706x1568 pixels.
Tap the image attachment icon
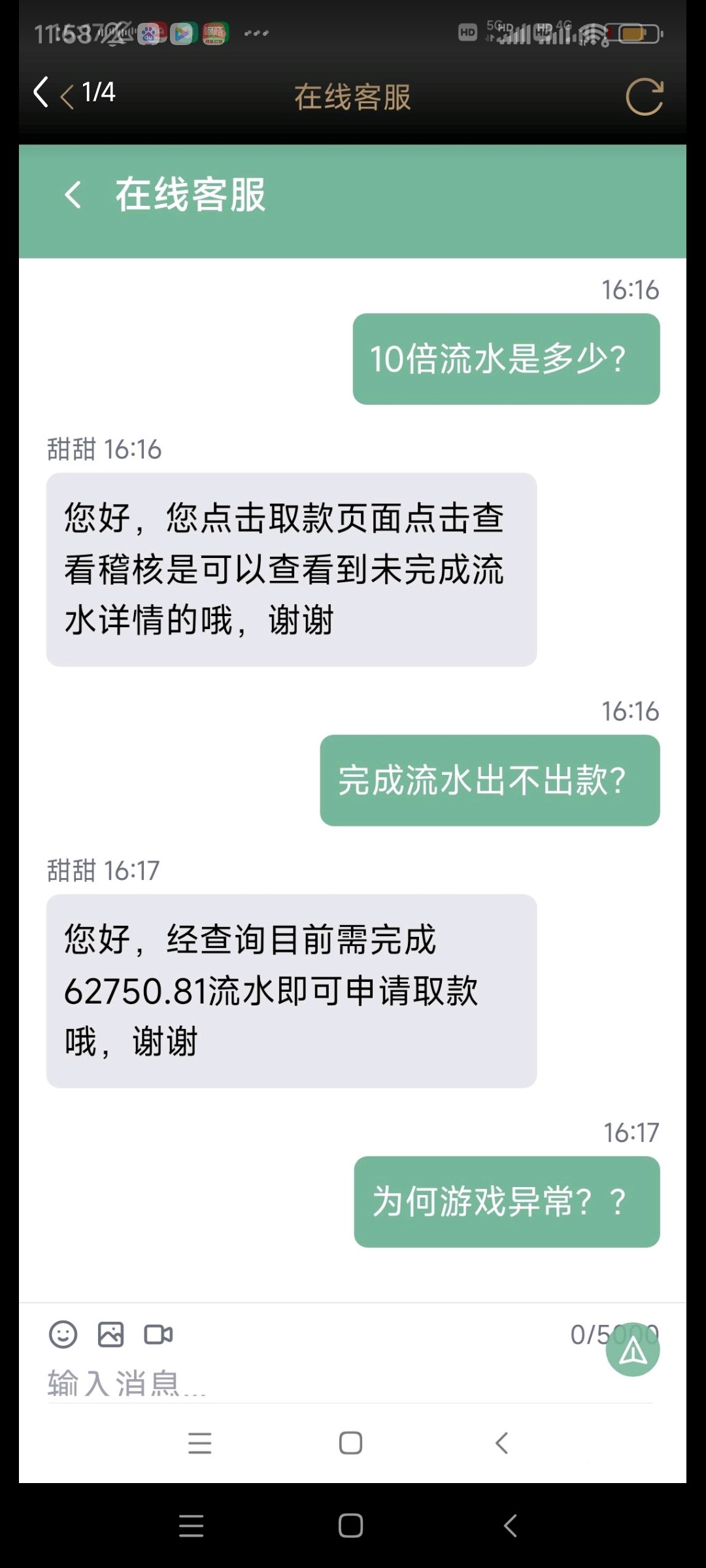tap(111, 1335)
